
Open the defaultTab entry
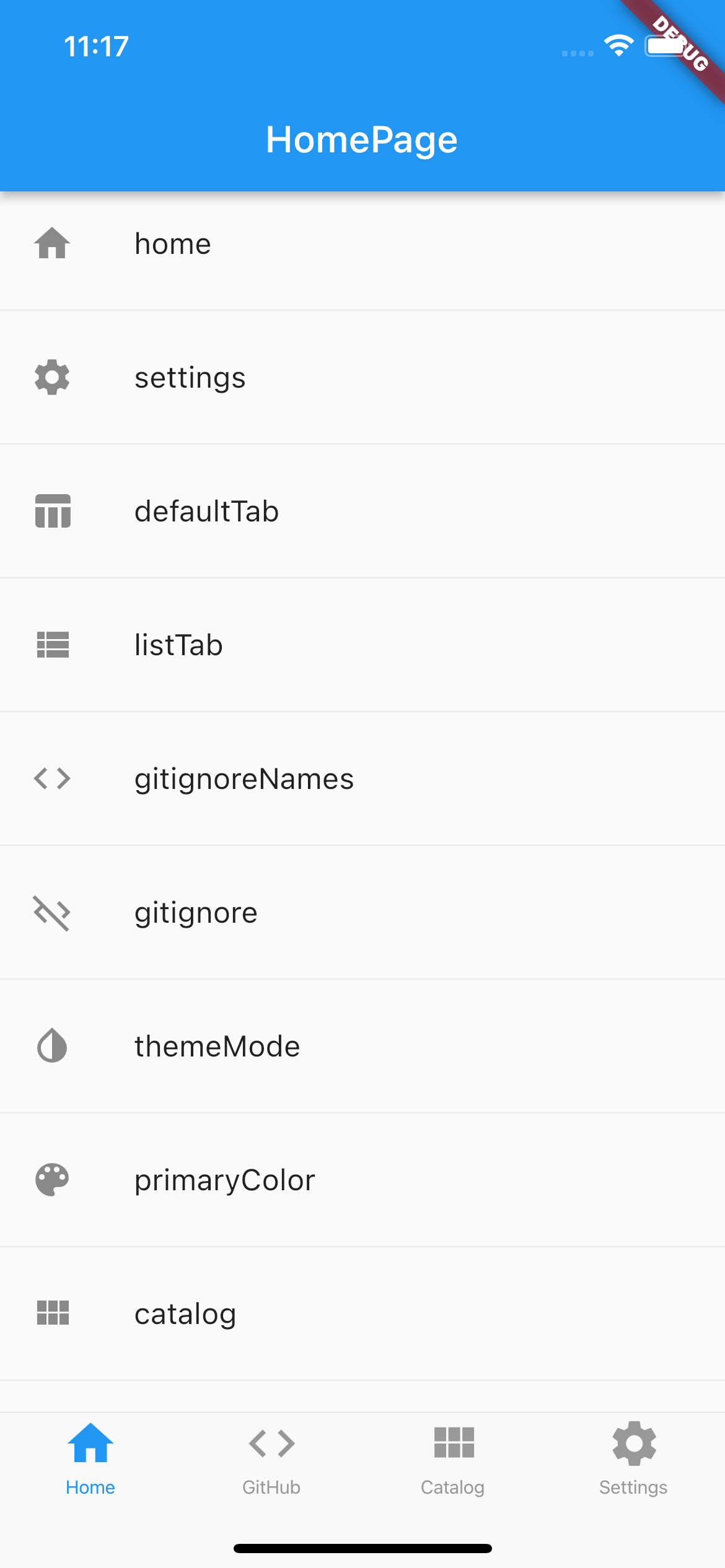pos(362,511)
